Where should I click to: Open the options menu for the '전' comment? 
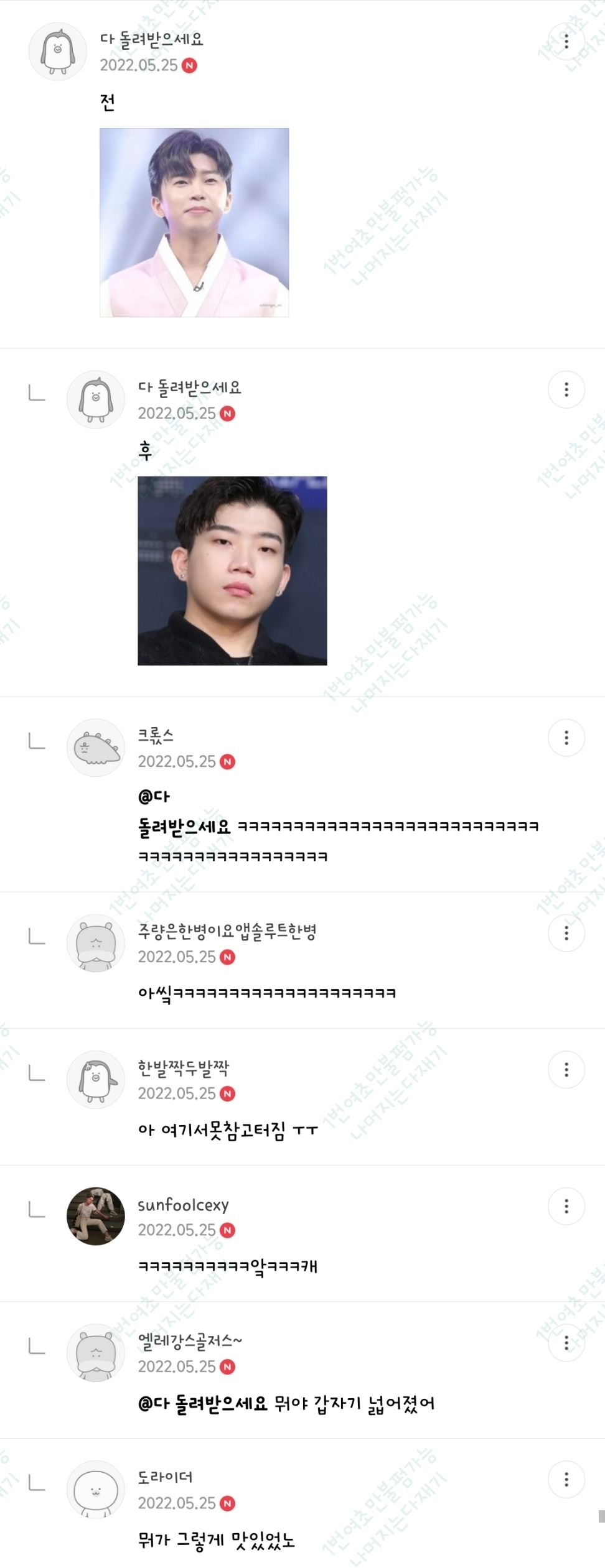[566, 42]
